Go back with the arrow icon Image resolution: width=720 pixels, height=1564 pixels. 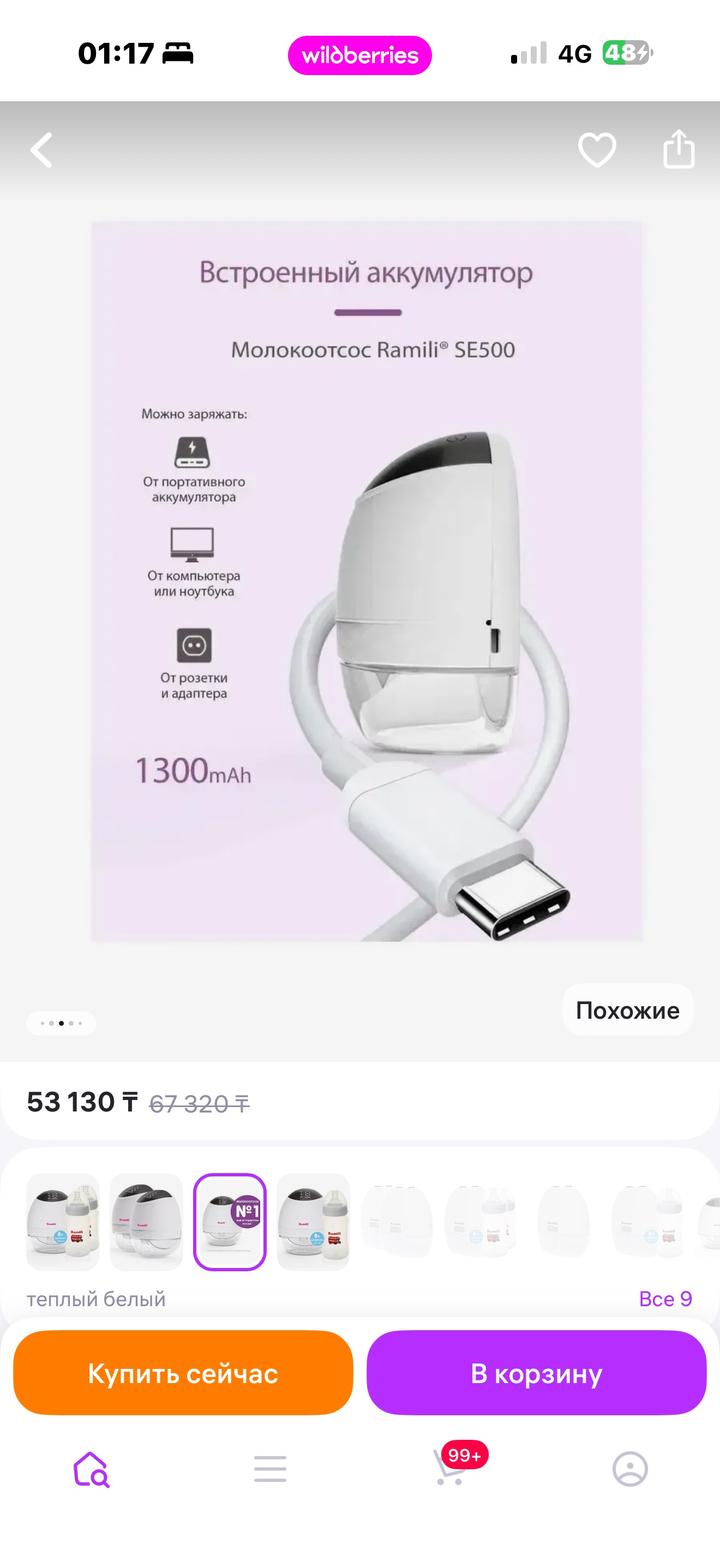coord(42,151)
